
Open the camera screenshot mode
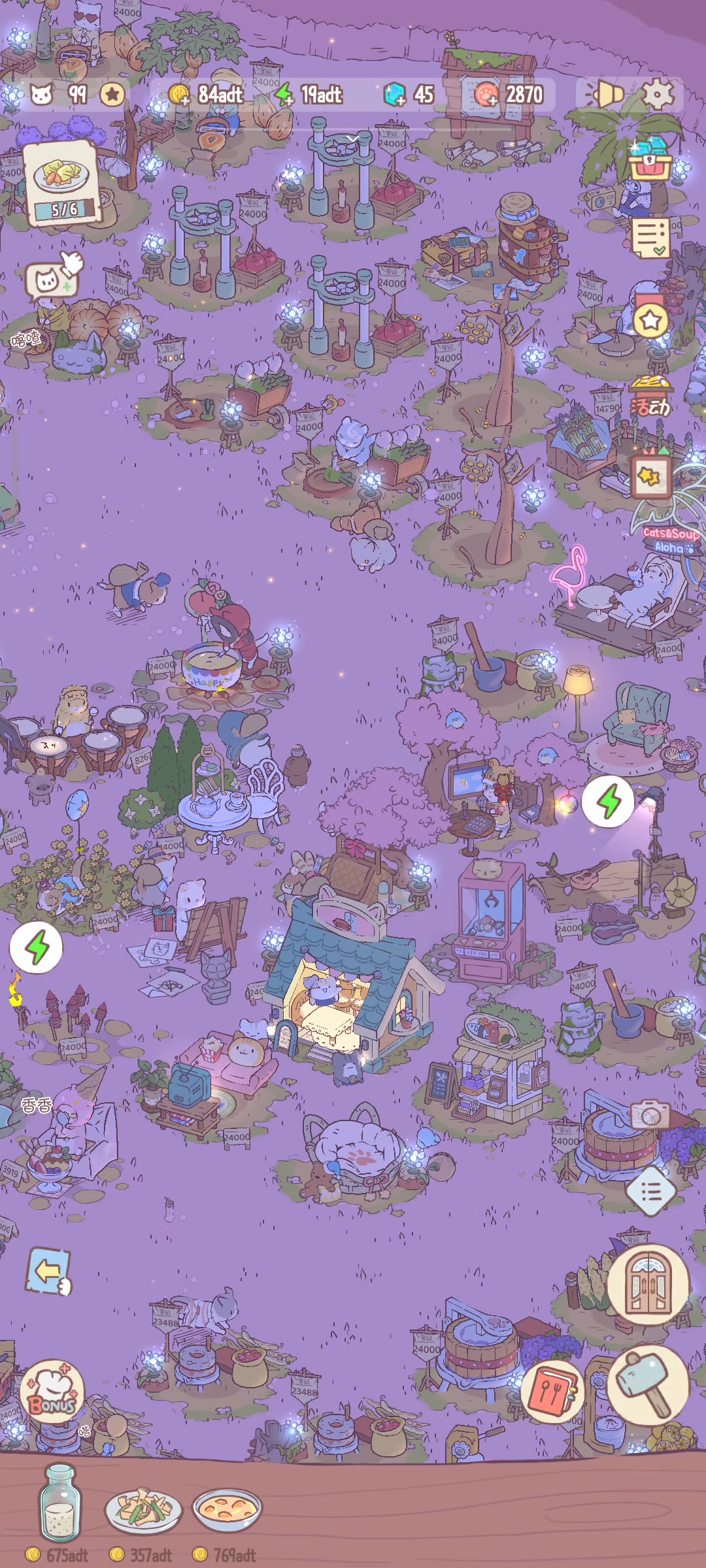point(650,1115)
